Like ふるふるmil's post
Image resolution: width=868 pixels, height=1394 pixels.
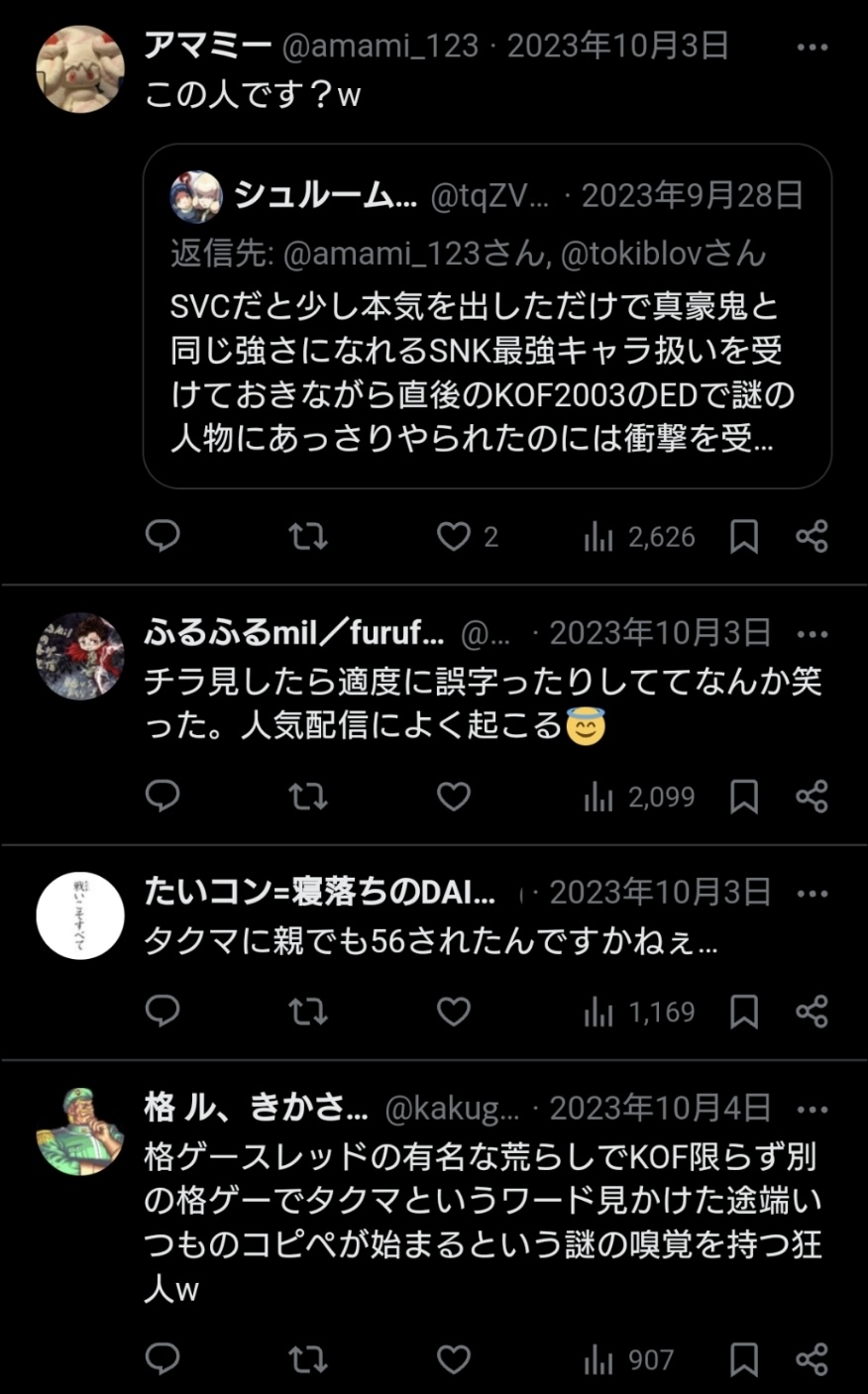[x=454, y=797]
